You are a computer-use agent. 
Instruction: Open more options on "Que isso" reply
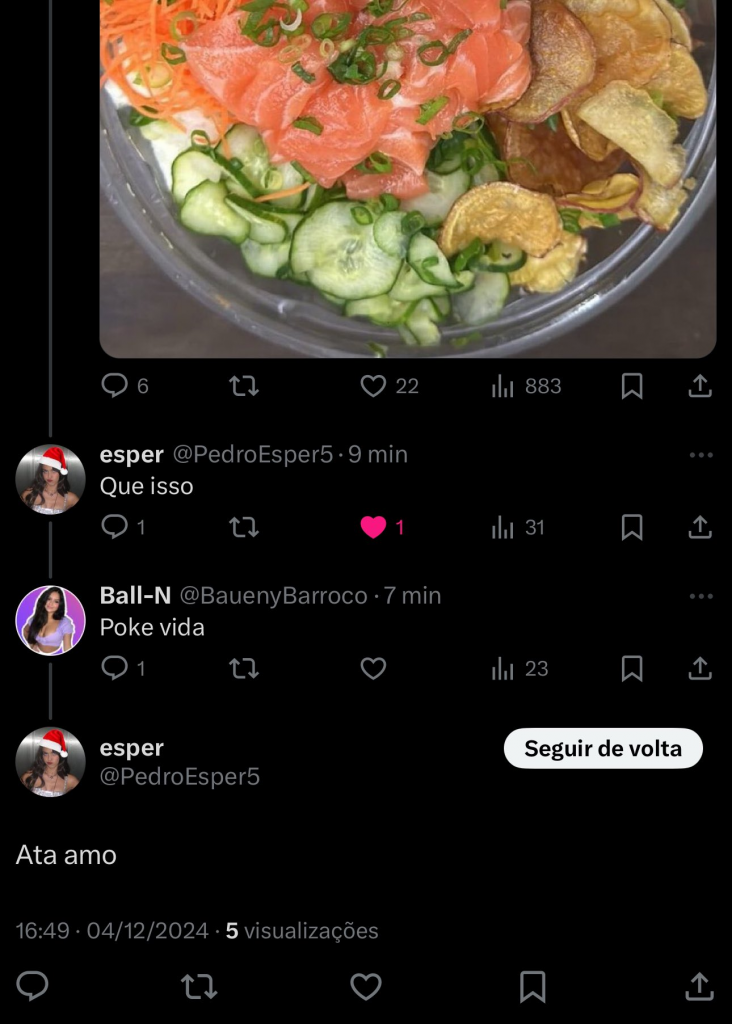pyautogui.click(x=701, y=455)
